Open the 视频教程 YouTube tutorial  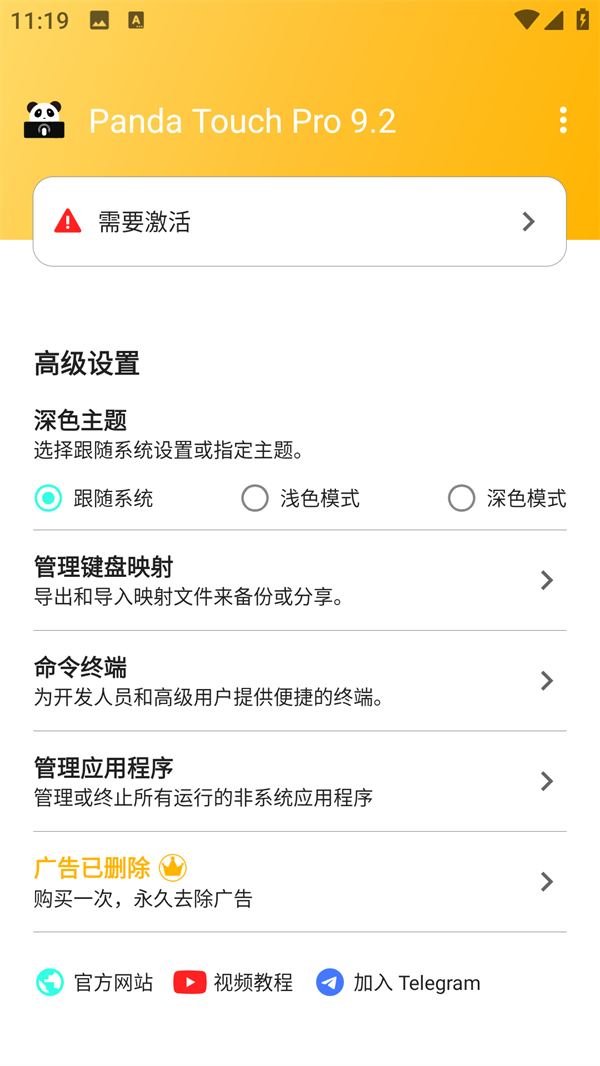(x=233, y=982)
